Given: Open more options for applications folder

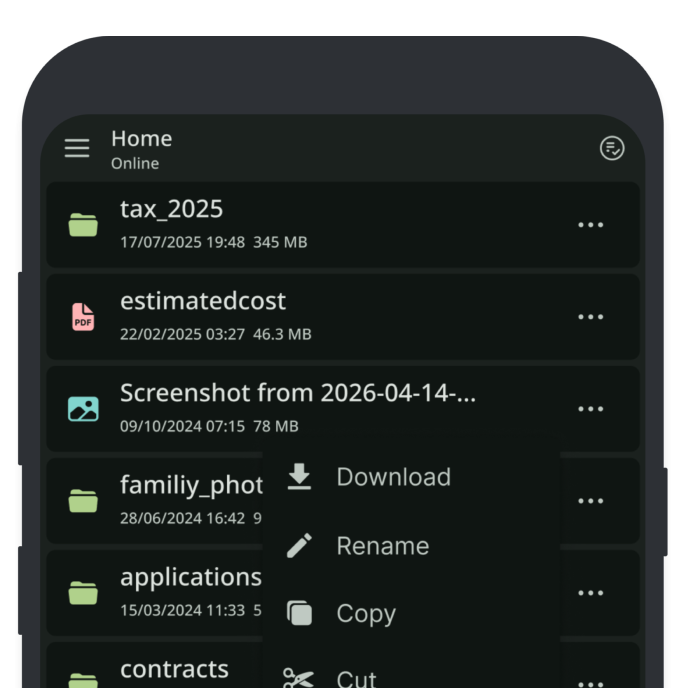Looking at the screenshot, I should tap(590, 593).
